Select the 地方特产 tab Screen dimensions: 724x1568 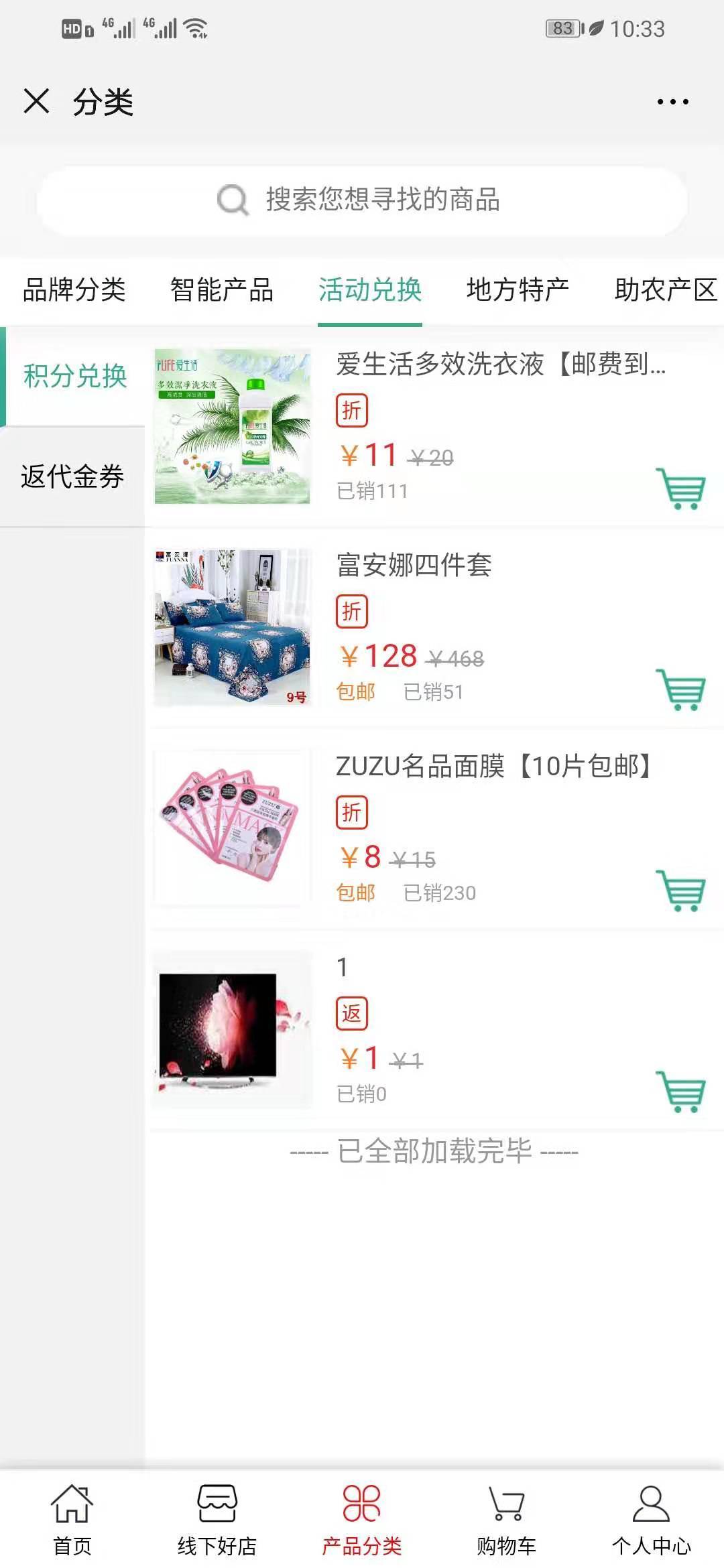[518, 290]
